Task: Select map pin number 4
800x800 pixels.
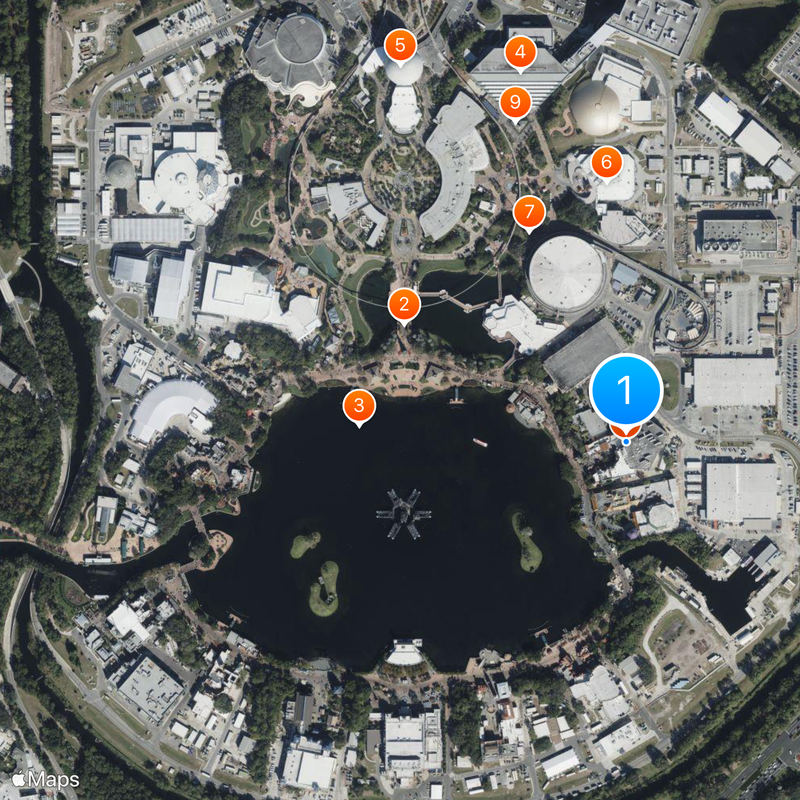Action: pyautogui.click(x=520, y=53)
